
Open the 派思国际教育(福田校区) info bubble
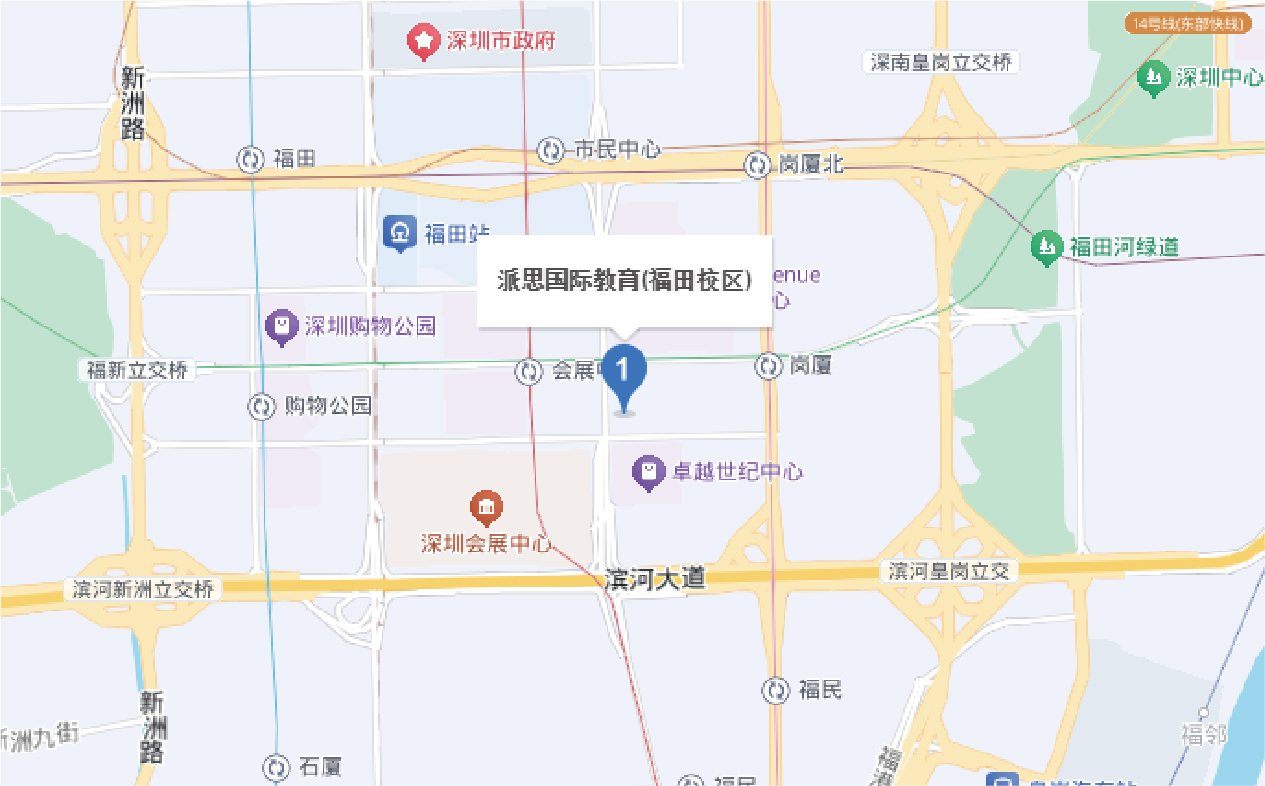click(624, 281)
